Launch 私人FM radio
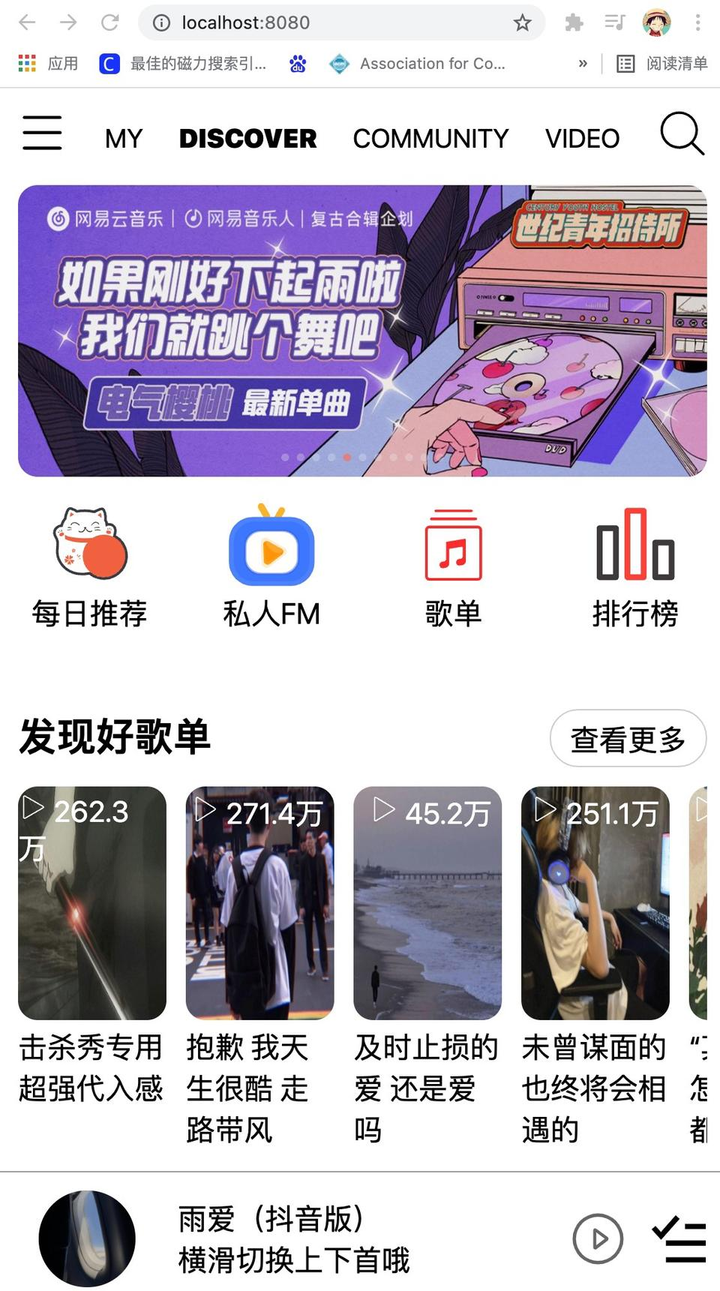Viewport: 720px width, 1291px height. [x=271, y=567]
